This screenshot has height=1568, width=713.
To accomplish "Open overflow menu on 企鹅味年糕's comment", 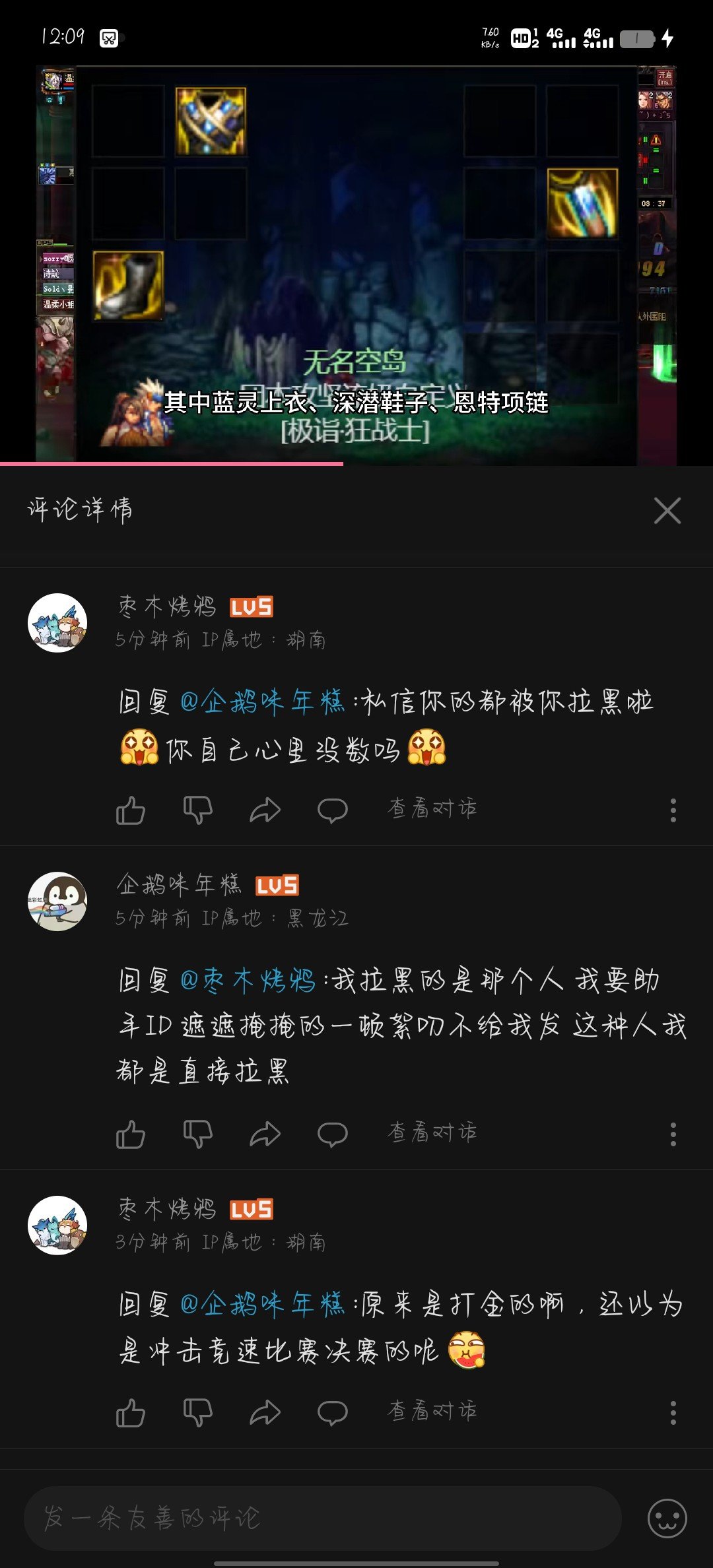I will 673,1134.
